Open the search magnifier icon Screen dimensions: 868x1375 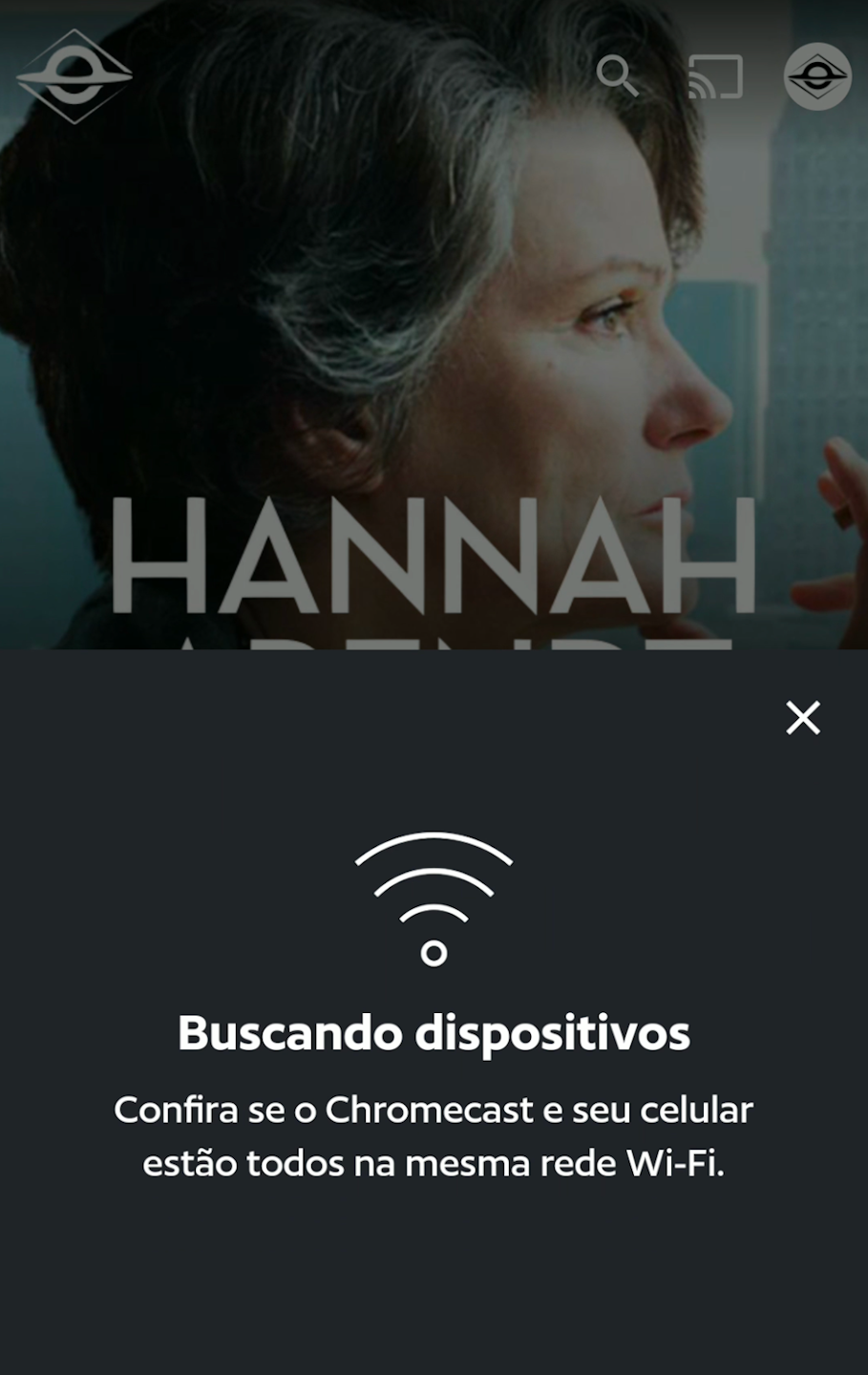point(618,76)
